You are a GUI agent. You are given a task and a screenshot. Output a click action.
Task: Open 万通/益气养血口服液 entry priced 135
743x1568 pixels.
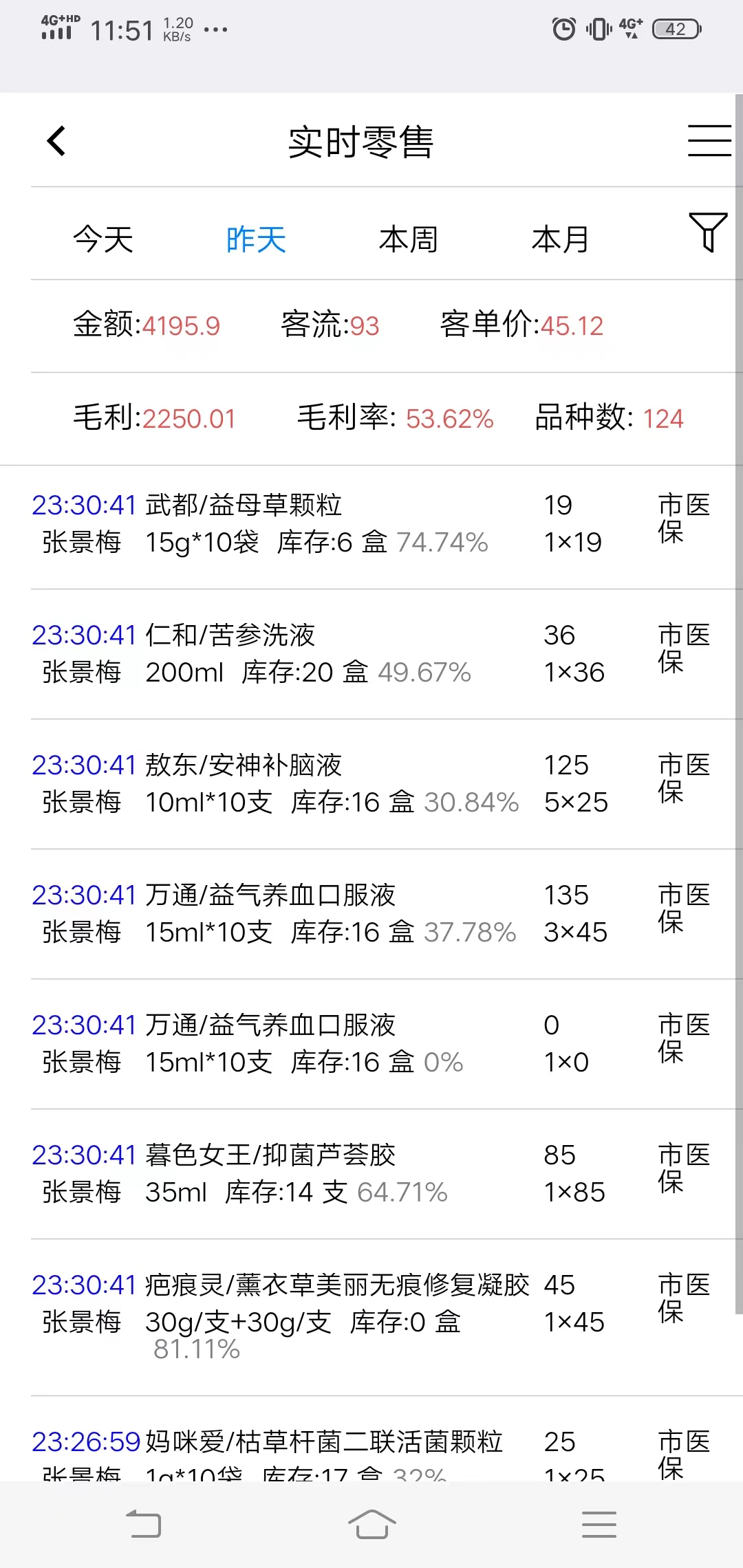point(371,914)
